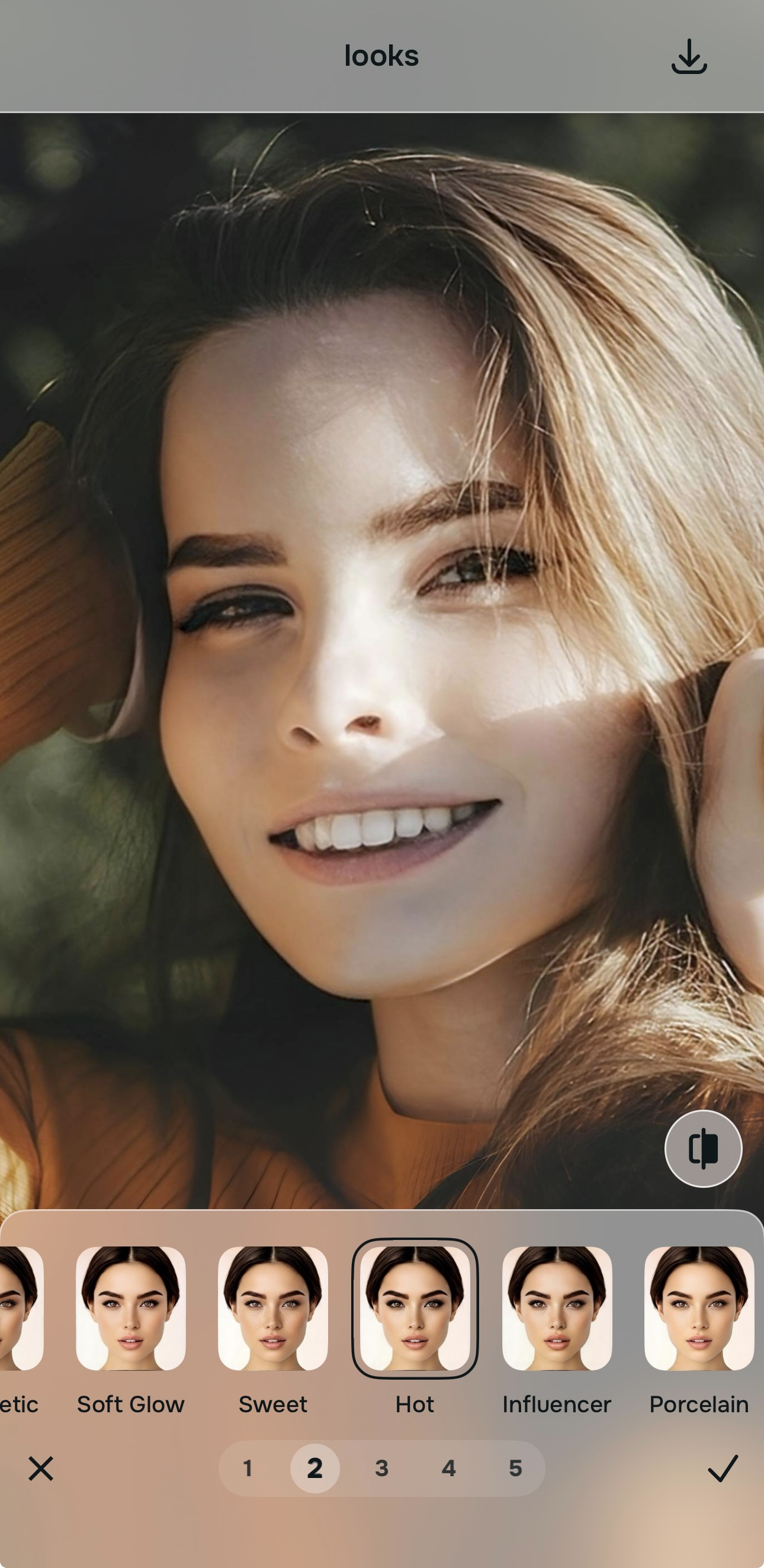764x1568 pixels.
Task: Download the edited photo
Action: [689, 57]
